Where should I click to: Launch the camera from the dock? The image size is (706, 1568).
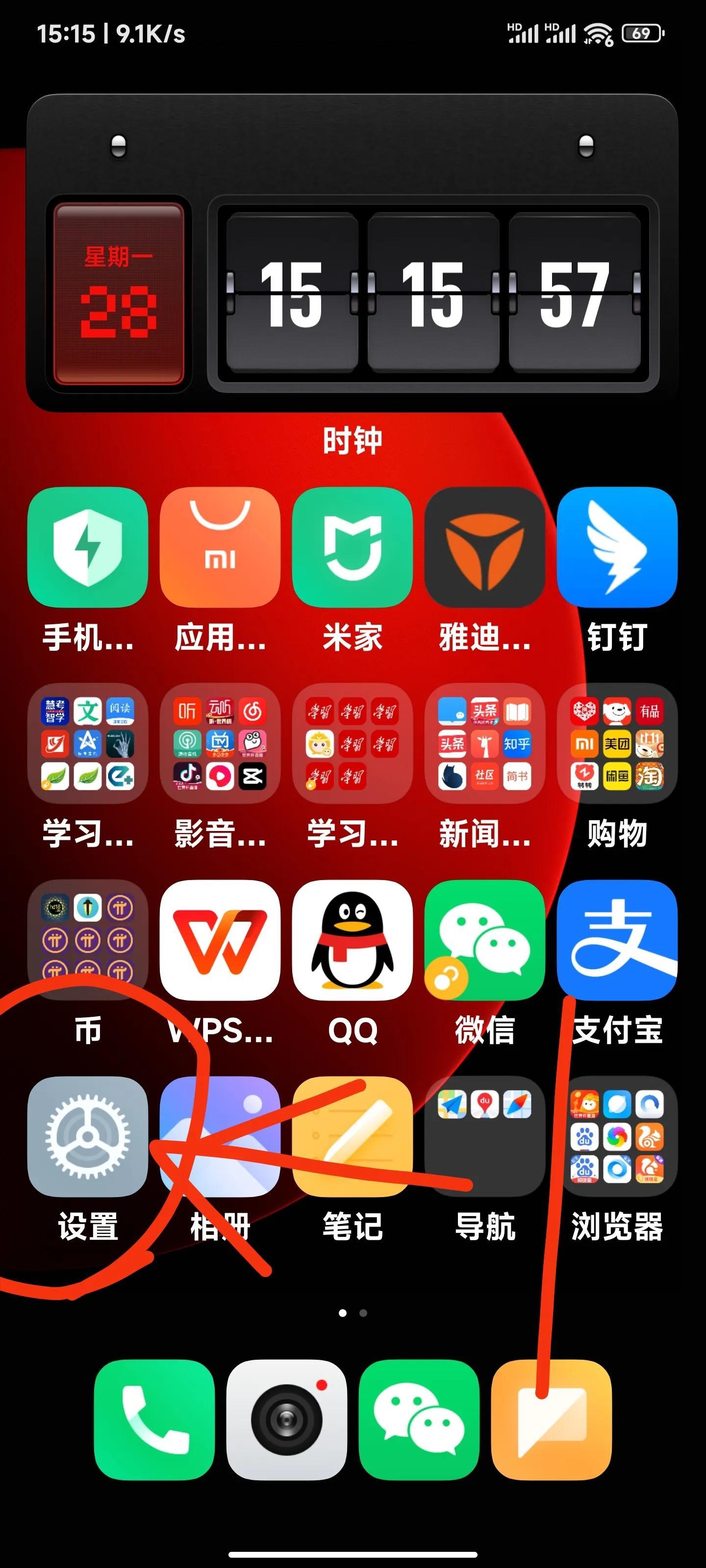pos(286,1419)
